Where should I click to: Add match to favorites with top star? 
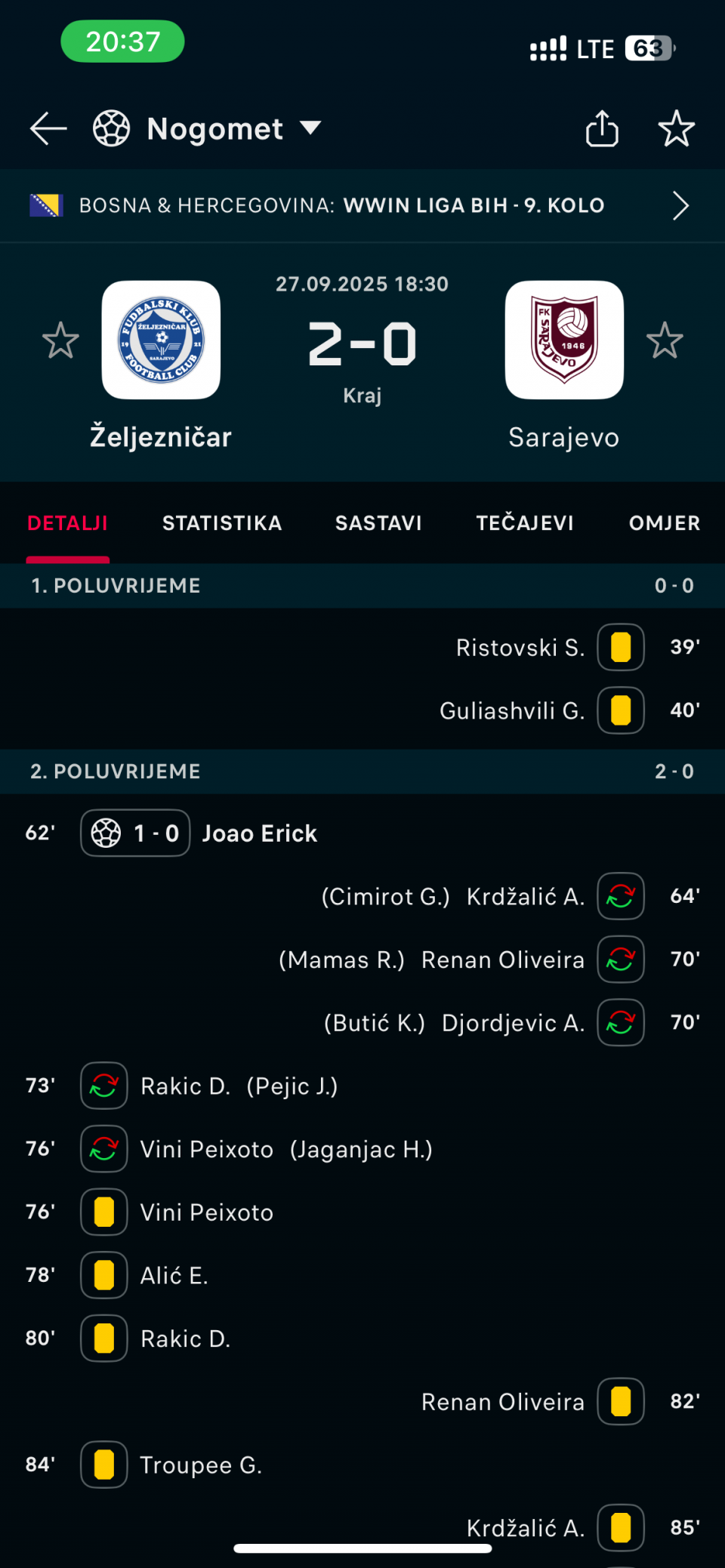(676, 128)
